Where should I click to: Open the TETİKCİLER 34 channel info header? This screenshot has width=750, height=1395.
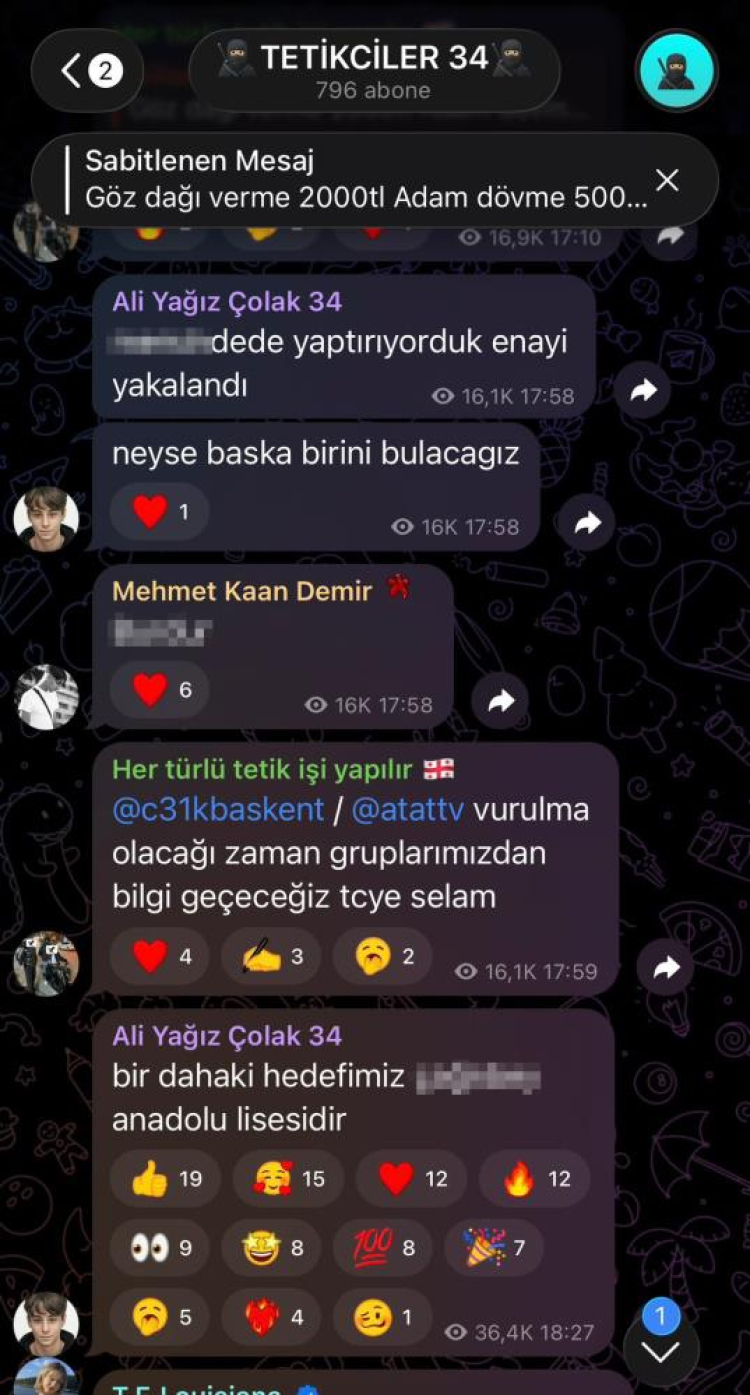coord(373,71)
